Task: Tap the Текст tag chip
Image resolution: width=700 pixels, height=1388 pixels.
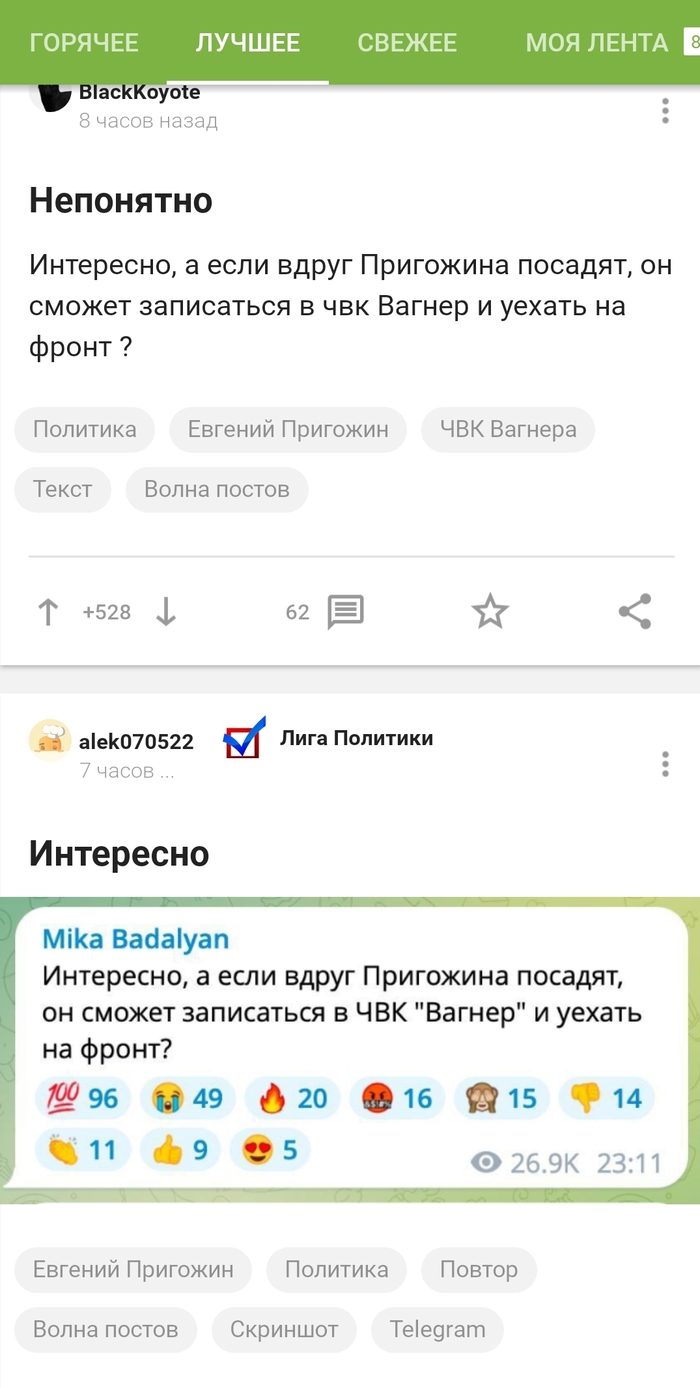Action: pyautogui.click(x=62, y=490)
